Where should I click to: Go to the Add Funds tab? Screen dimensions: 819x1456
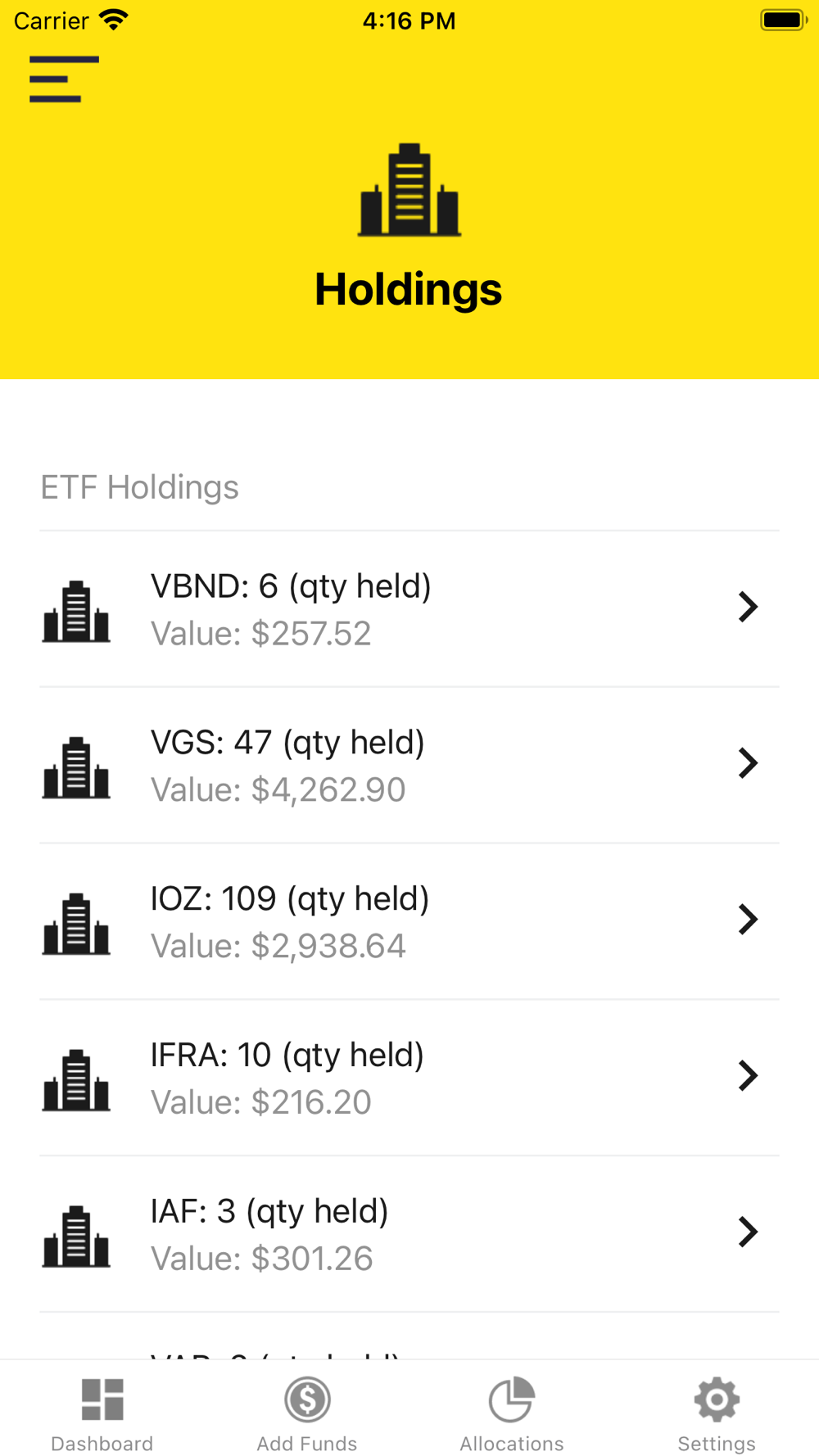pos(307,1413)
